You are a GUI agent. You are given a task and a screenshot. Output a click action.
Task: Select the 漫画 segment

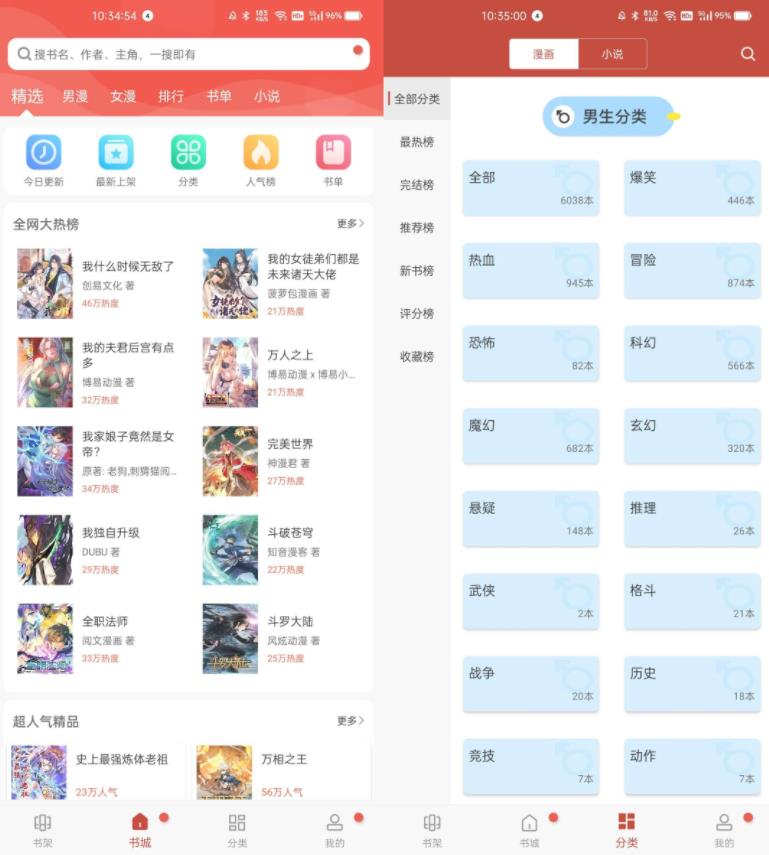coord(543,54)
